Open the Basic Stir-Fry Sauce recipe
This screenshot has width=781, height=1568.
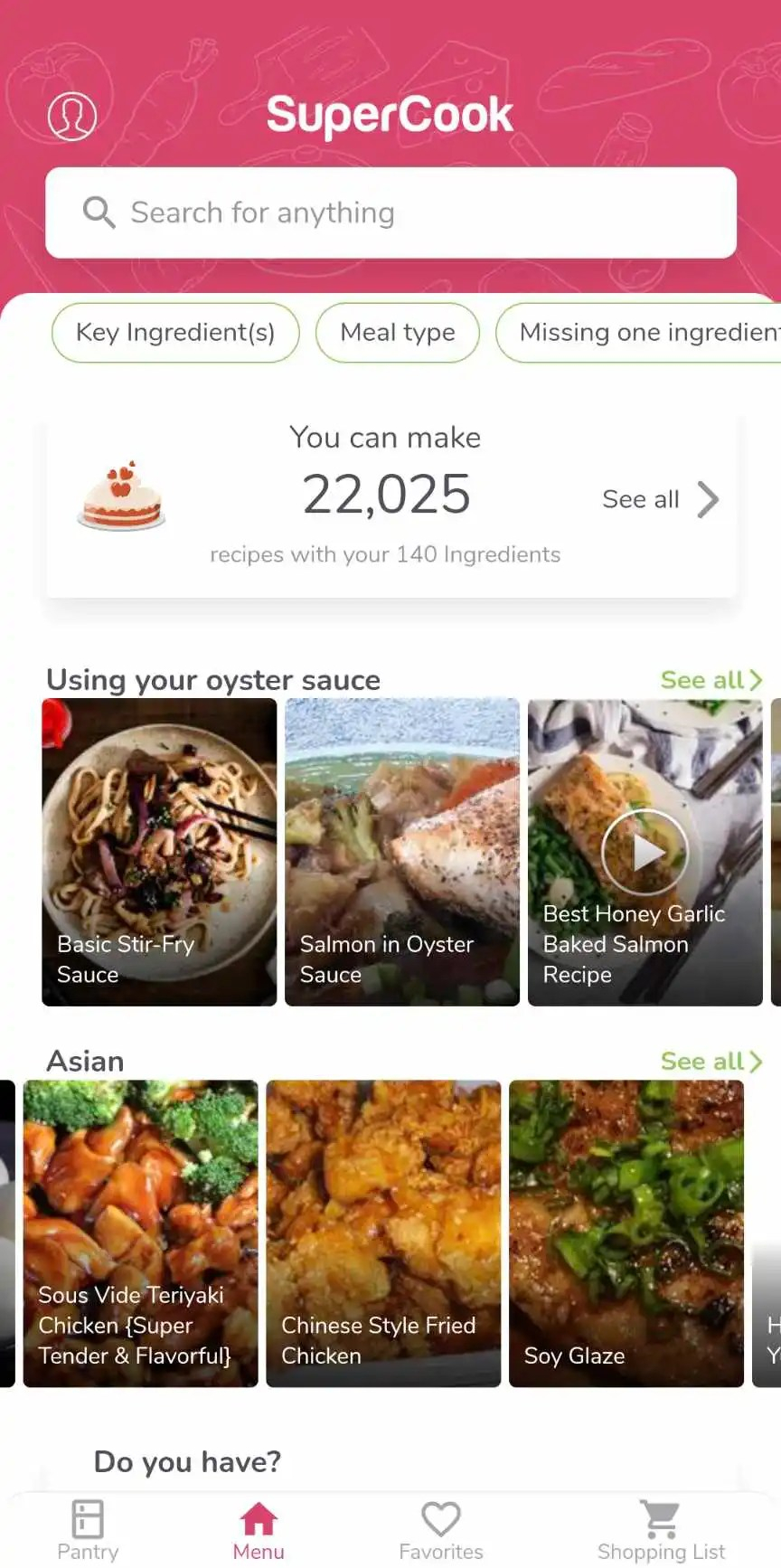pos(159,852)
